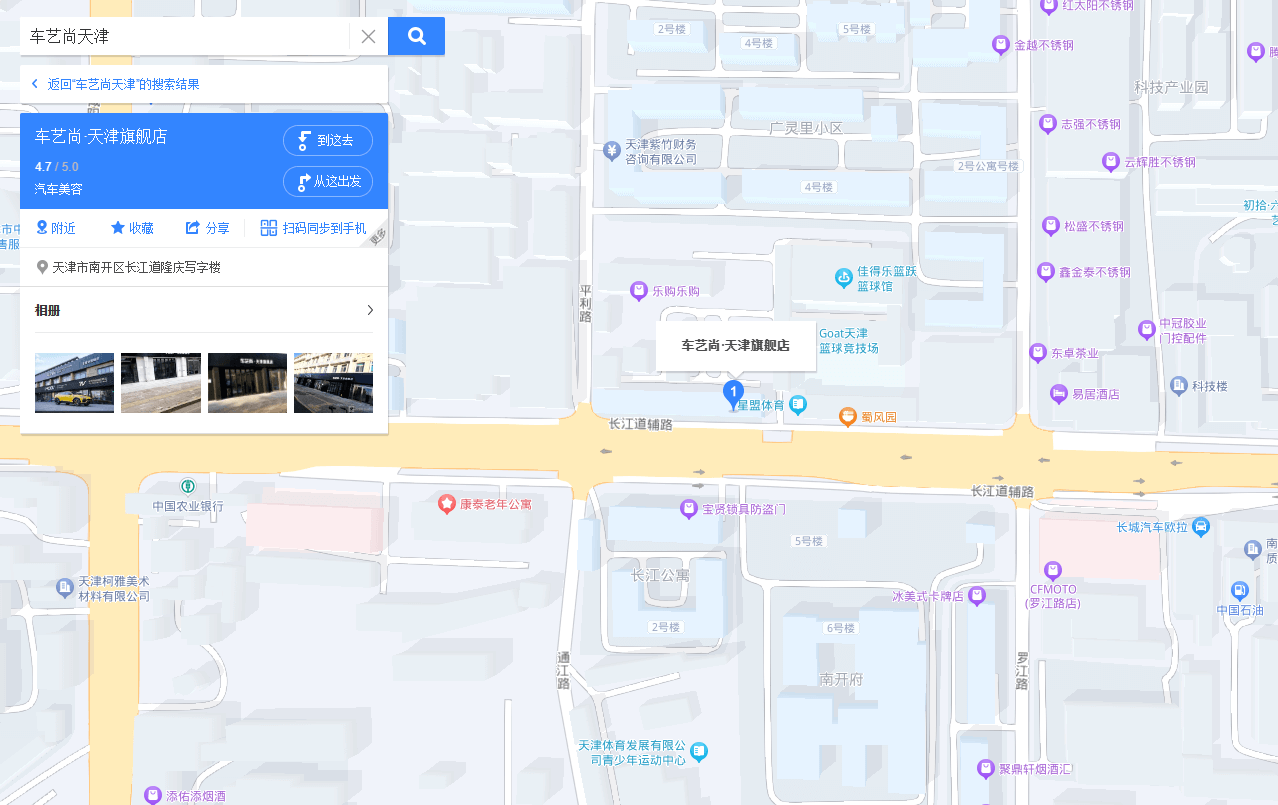Clear the search text with the X
The width and height of the screenshot is (1278, 805).
coord(368,37)
